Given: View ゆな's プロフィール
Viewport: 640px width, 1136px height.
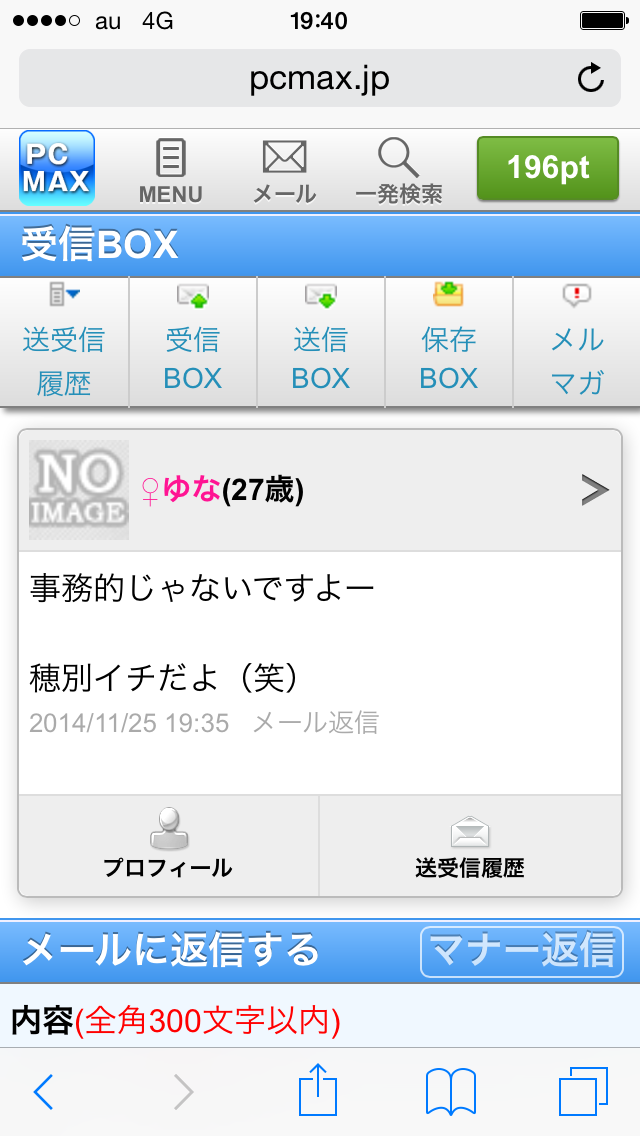Looking at the screenshot, I should click(168, 846).
